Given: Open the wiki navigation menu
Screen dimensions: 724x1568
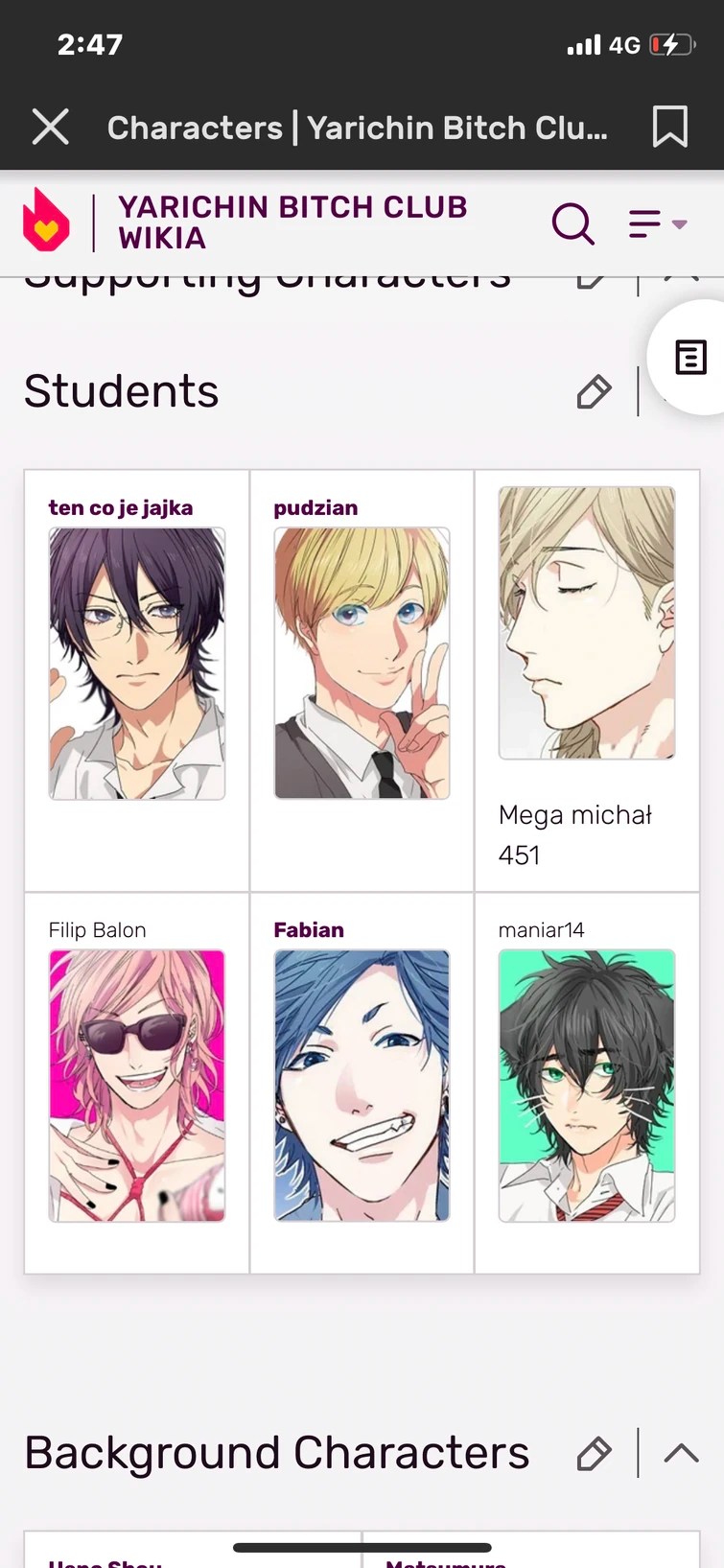Looking at the screenshot, I should point(657,223).
